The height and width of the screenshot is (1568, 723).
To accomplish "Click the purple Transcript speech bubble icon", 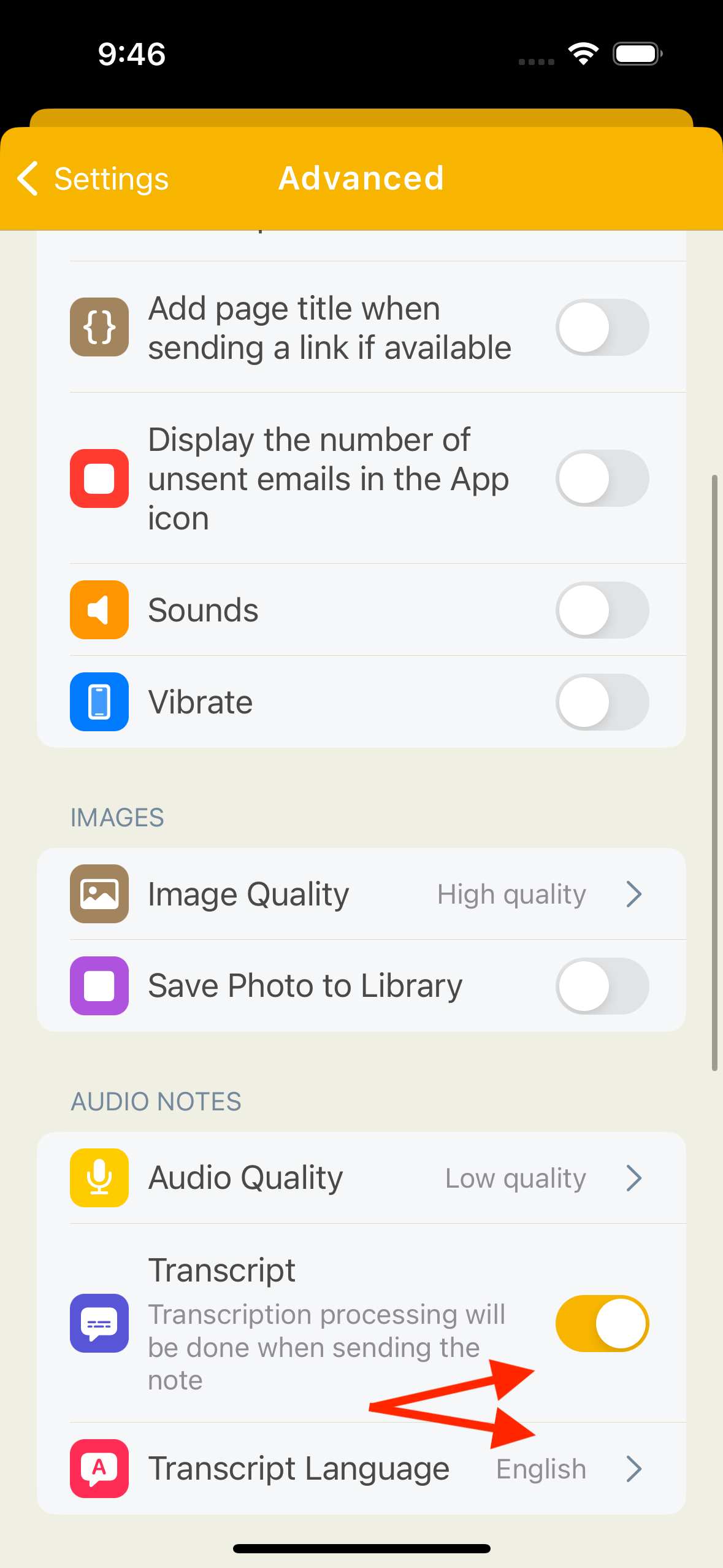I will pos(99,1323).
